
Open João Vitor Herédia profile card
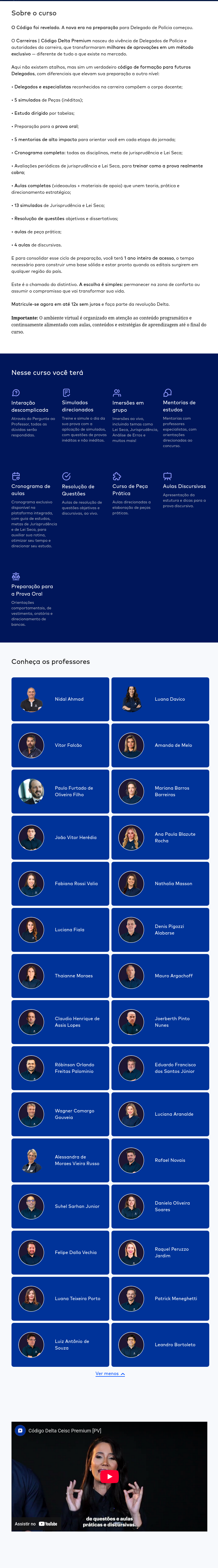(60, 838)
